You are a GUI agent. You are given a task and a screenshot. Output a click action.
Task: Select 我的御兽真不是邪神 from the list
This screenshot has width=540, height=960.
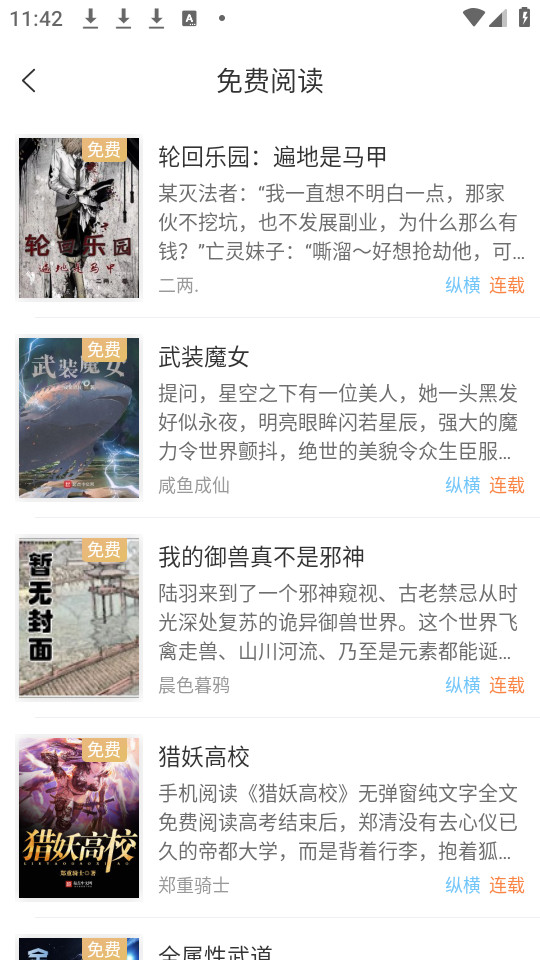point(270,618)
